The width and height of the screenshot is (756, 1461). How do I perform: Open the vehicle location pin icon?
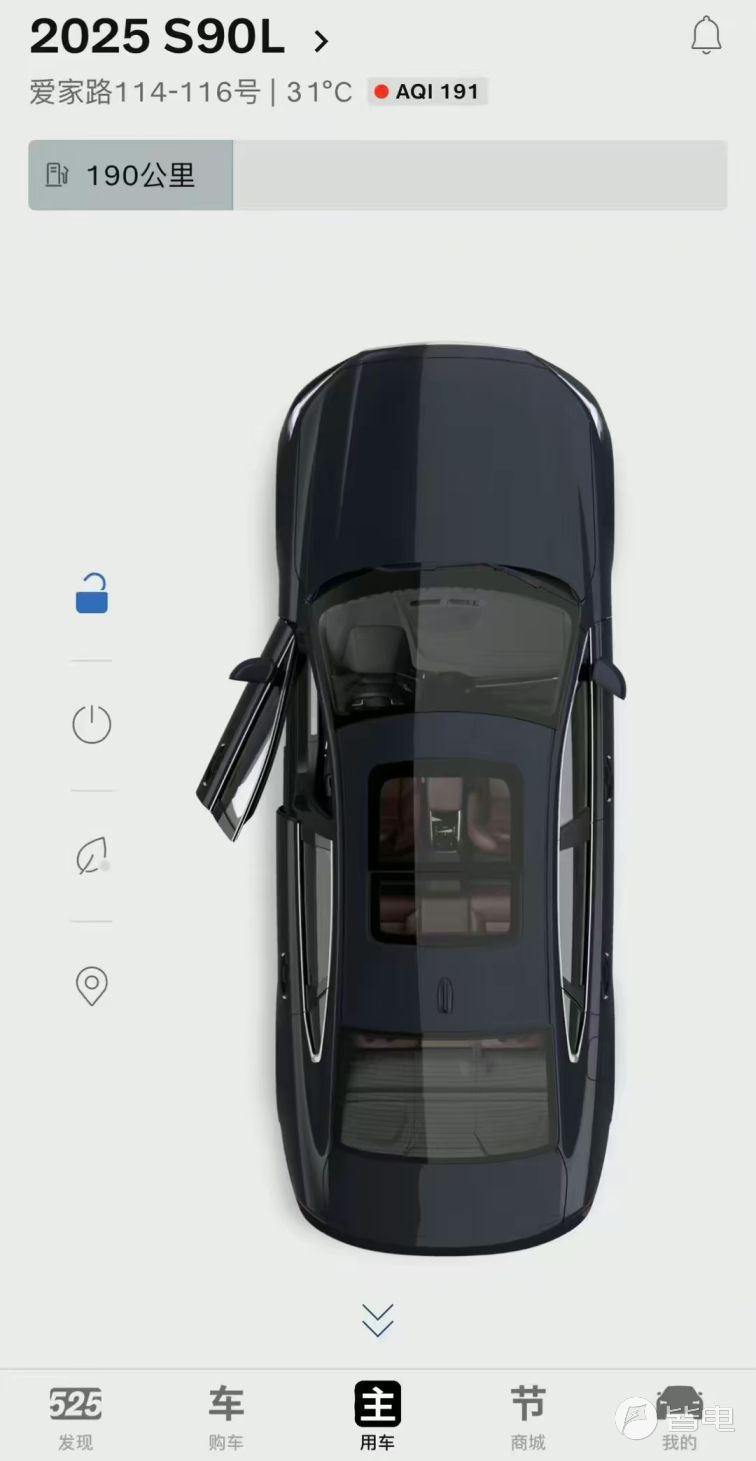(91, 986)
